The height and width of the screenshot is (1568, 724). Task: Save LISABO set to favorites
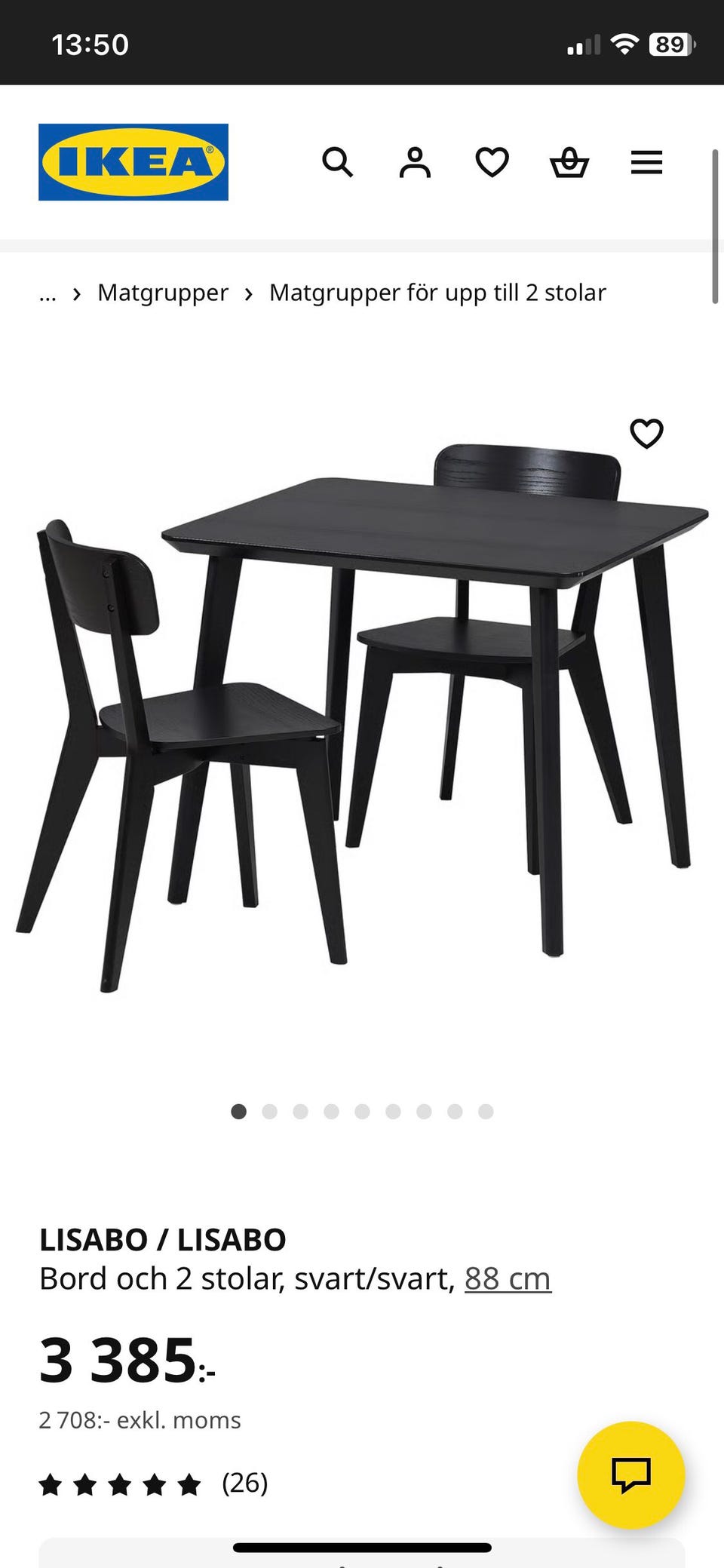(x=646, y=434)
